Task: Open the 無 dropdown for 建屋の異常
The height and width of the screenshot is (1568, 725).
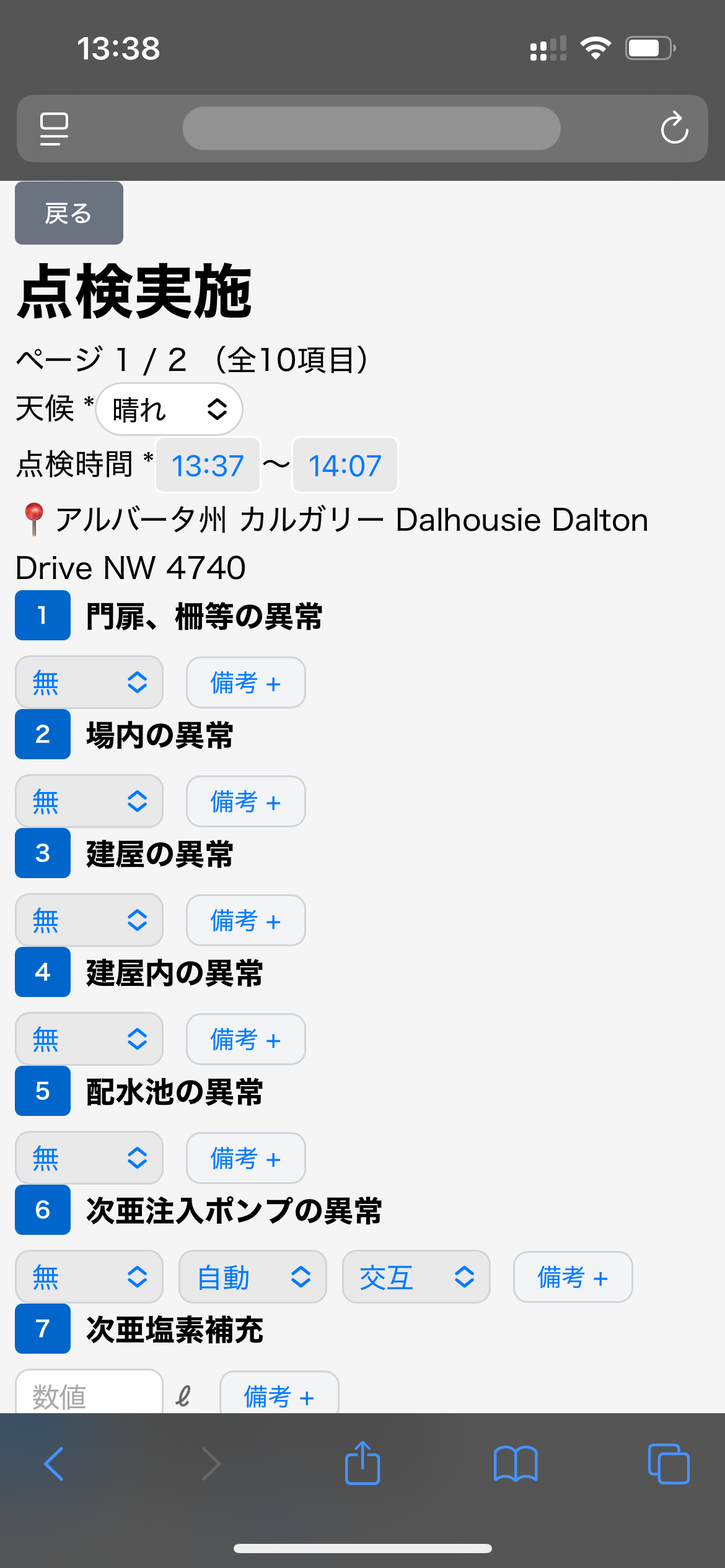Action: pyautogui.click(x=89, y=920)
